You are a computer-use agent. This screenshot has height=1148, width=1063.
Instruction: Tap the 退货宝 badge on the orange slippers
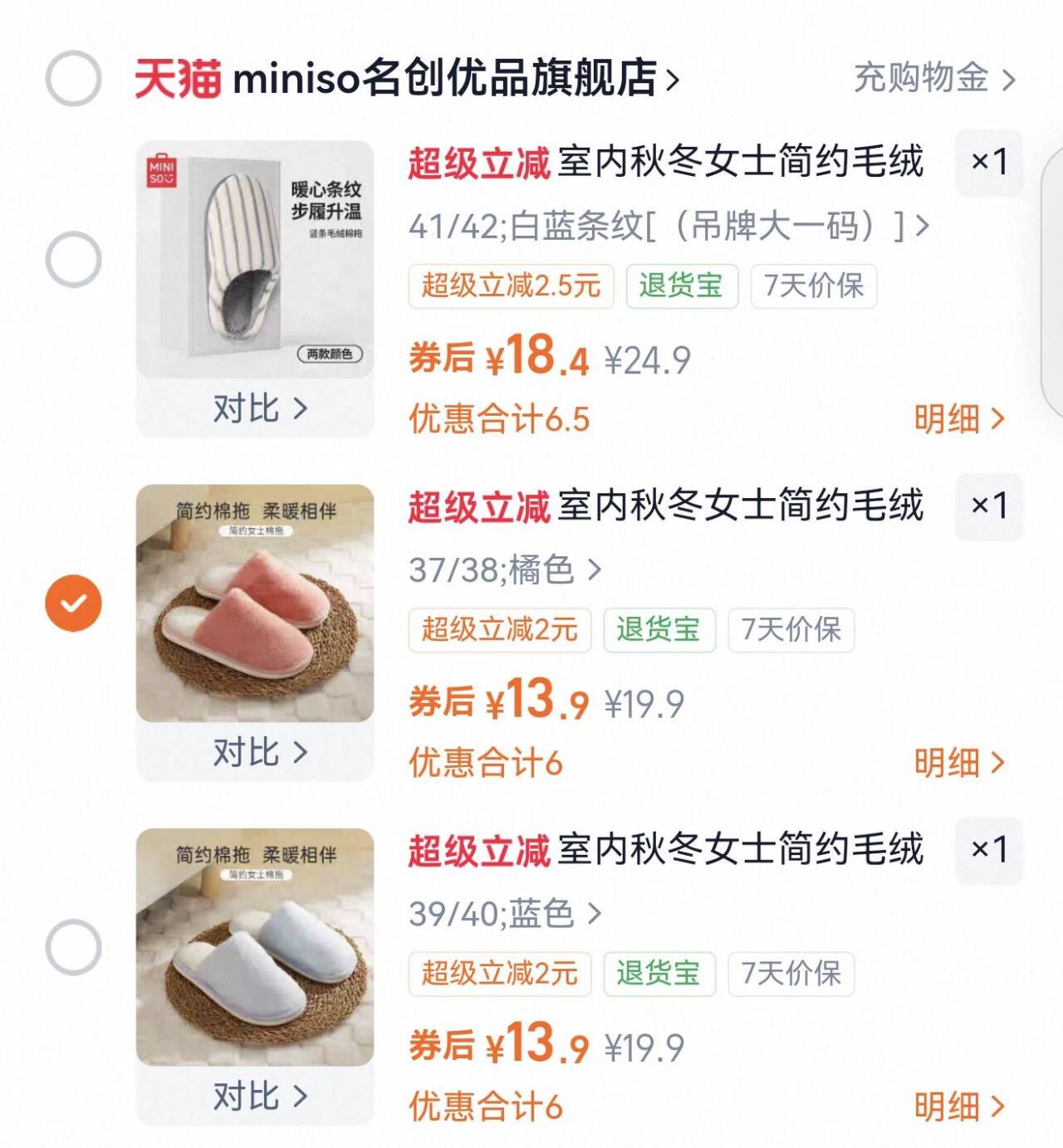tap(659, 629)
